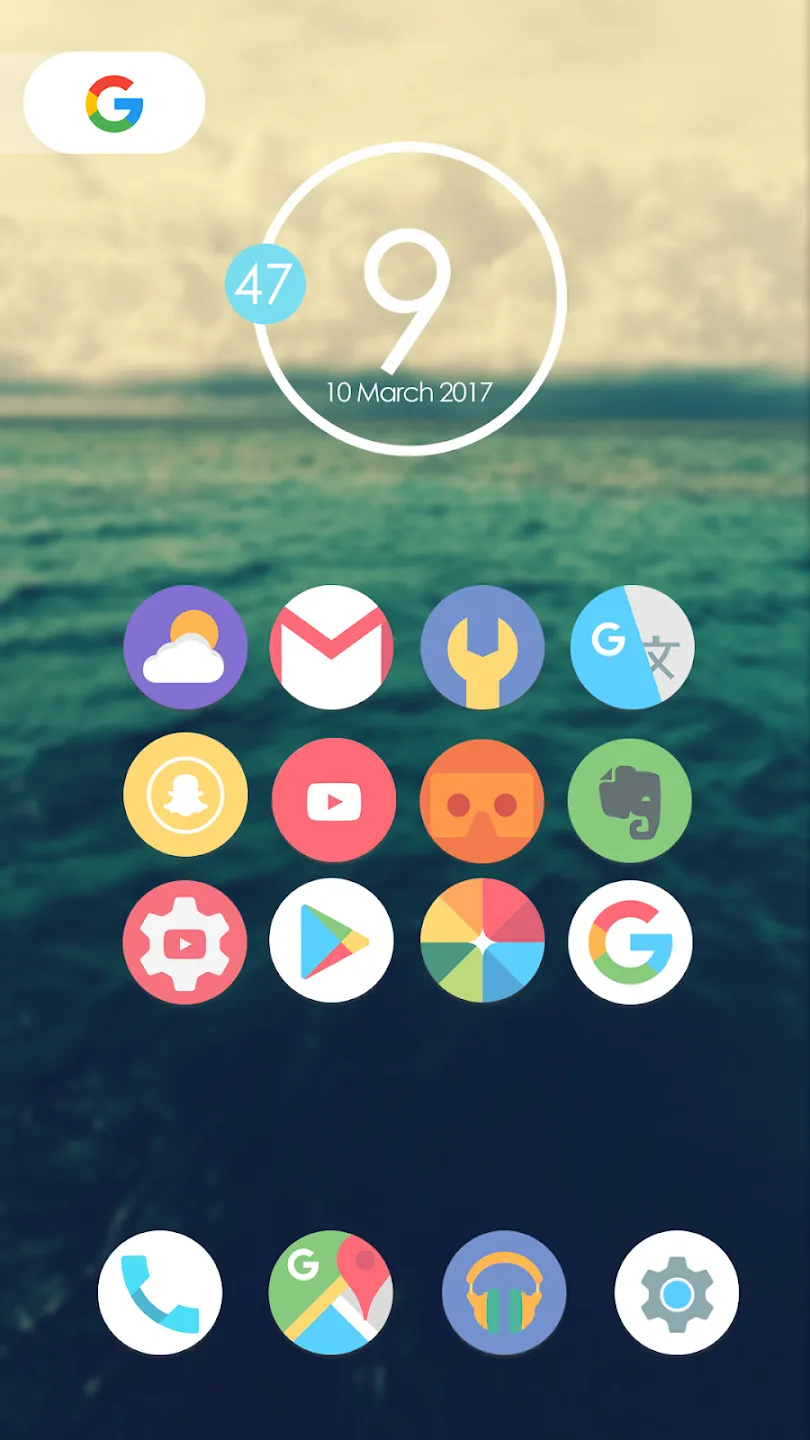Launch the YouTube gear app
Viewport: 810px width, 1440px height.
[185, 942]
